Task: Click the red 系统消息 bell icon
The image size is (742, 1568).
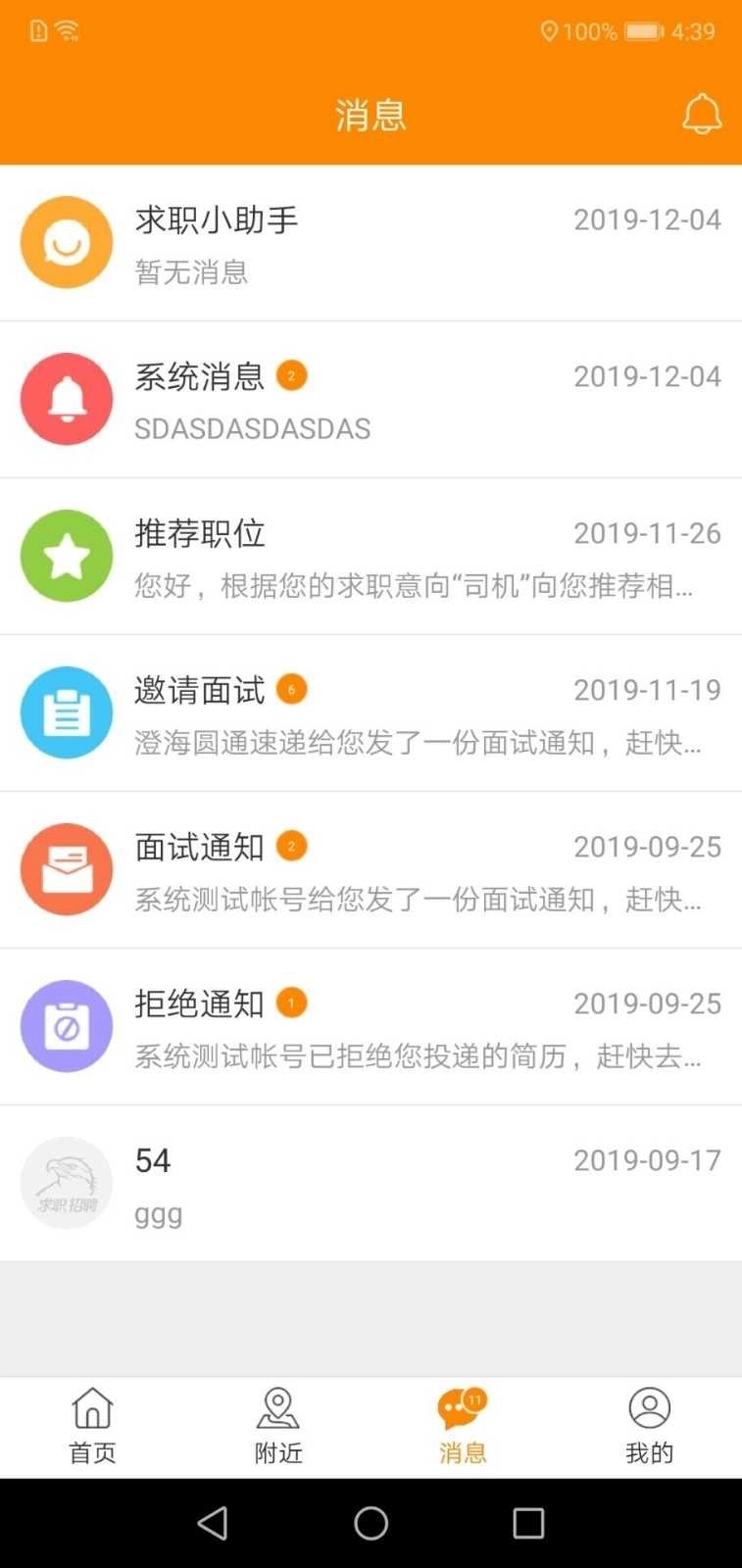Action: pos(66,399)
